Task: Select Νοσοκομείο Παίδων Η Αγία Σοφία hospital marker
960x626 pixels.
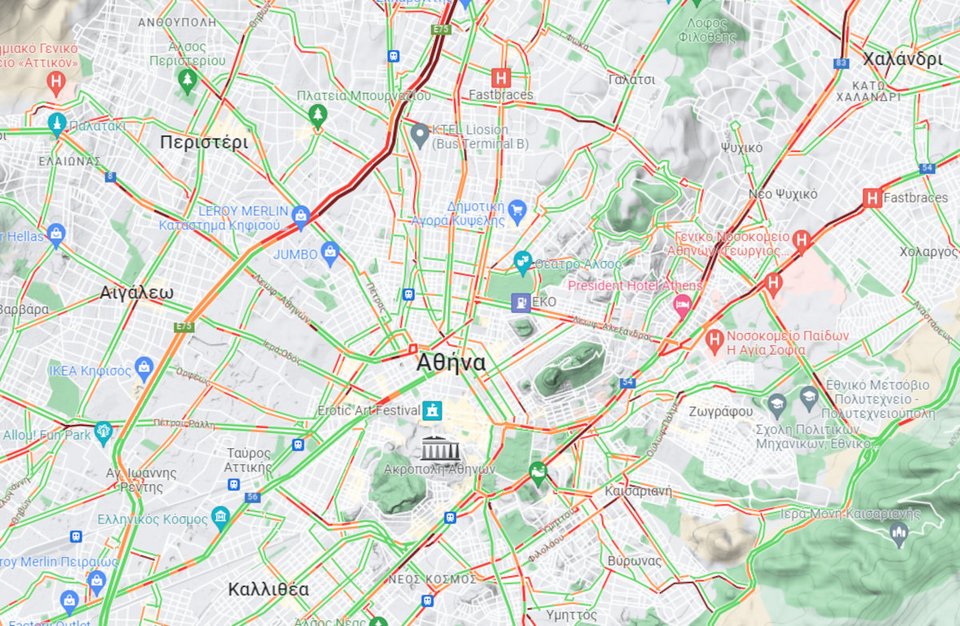Action: coord(714,341)
